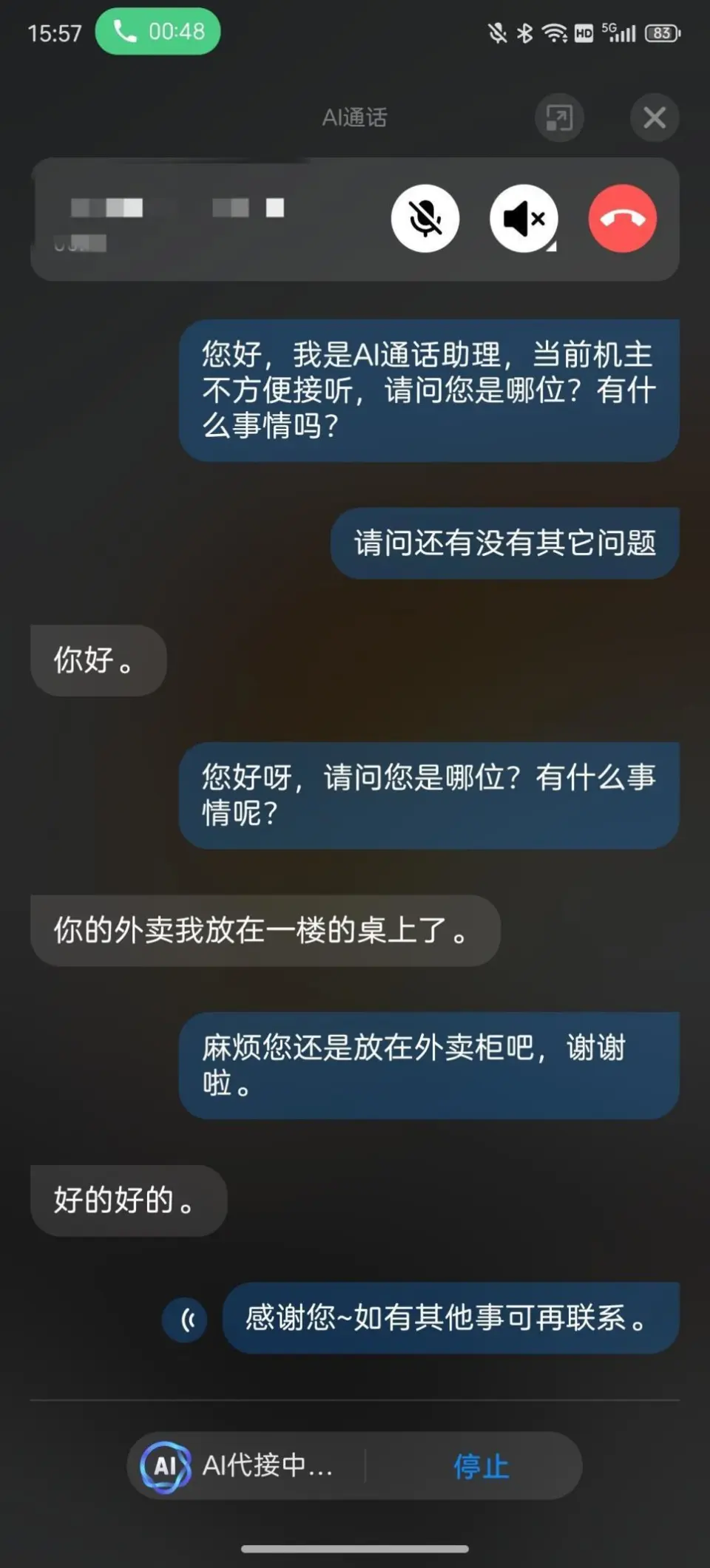Turn off the speaker output
710x1568 pixels.
tap(523, 217)
